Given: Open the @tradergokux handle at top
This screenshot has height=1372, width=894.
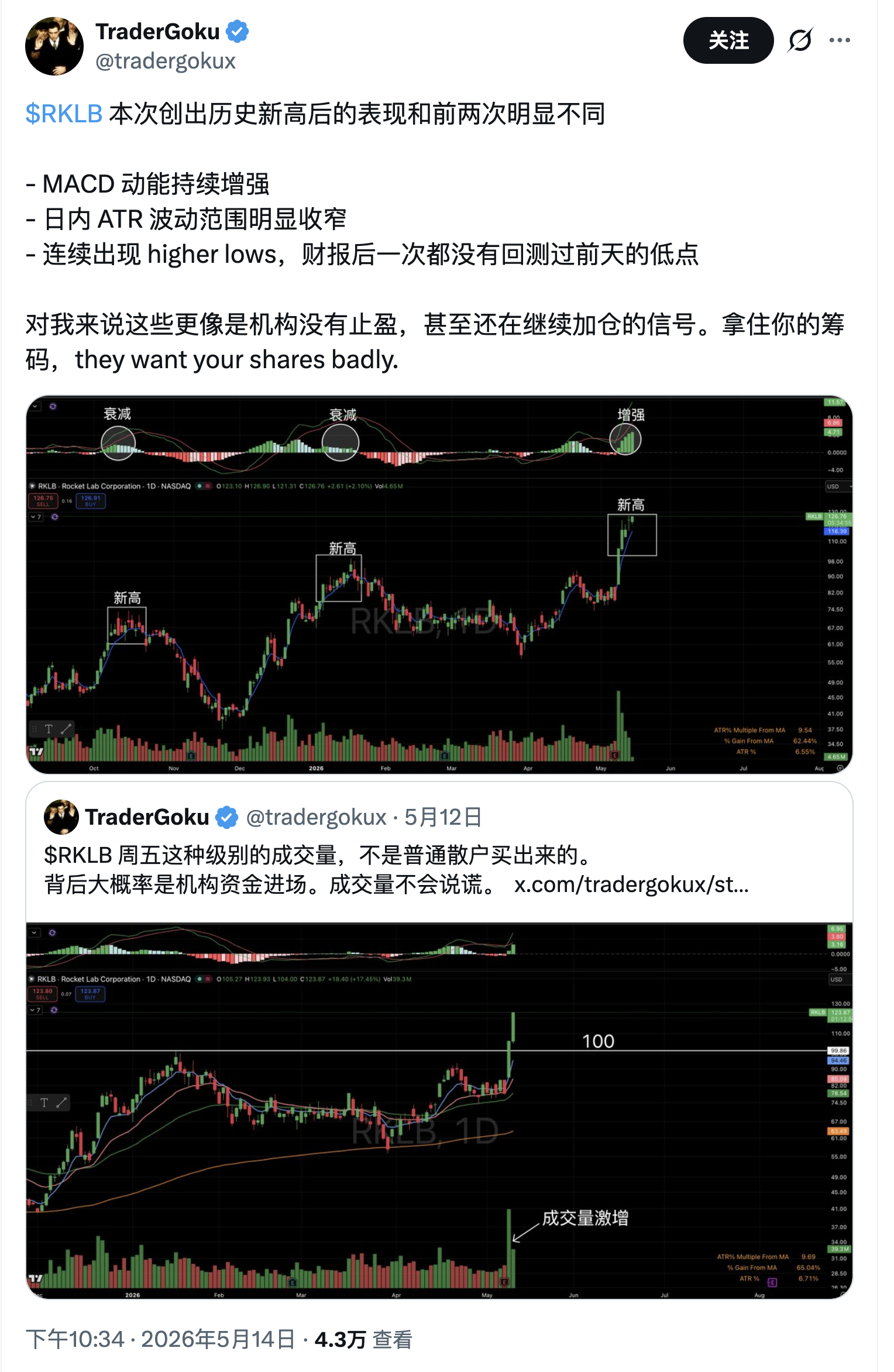Looking at the screenshot, I should [165, 61].
